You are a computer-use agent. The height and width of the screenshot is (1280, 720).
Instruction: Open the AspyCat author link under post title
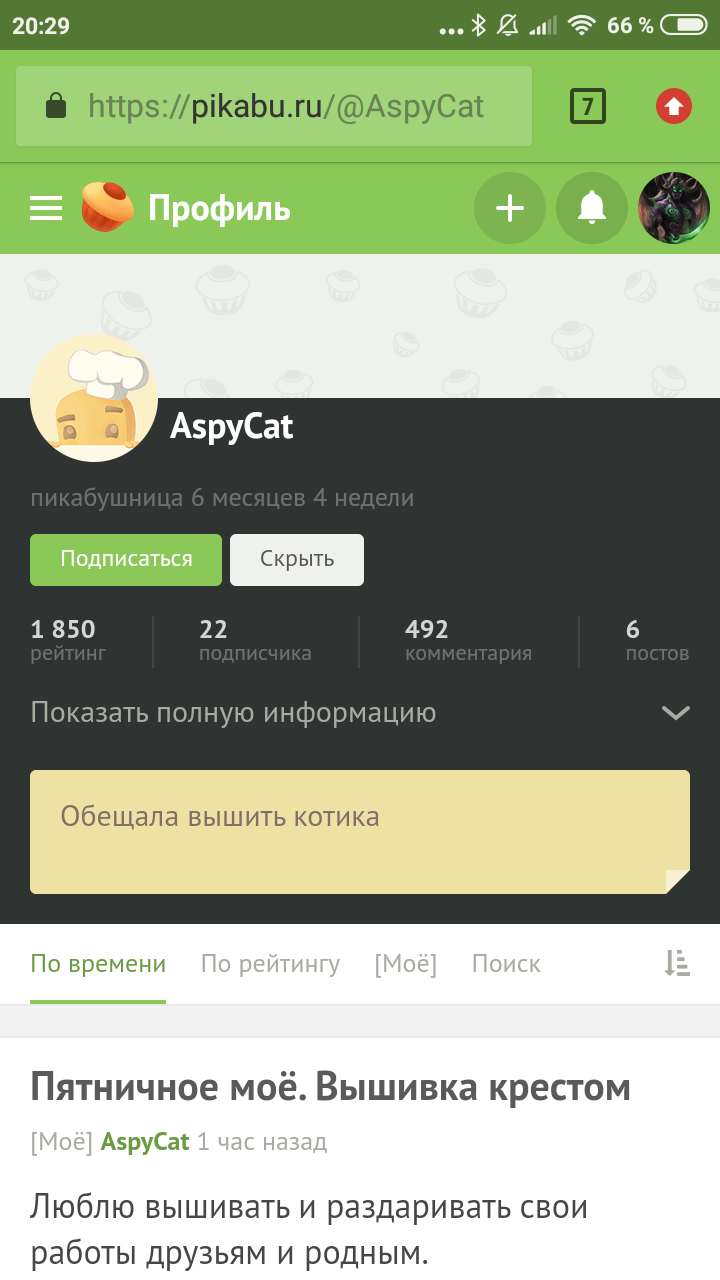click(145, 1142)
